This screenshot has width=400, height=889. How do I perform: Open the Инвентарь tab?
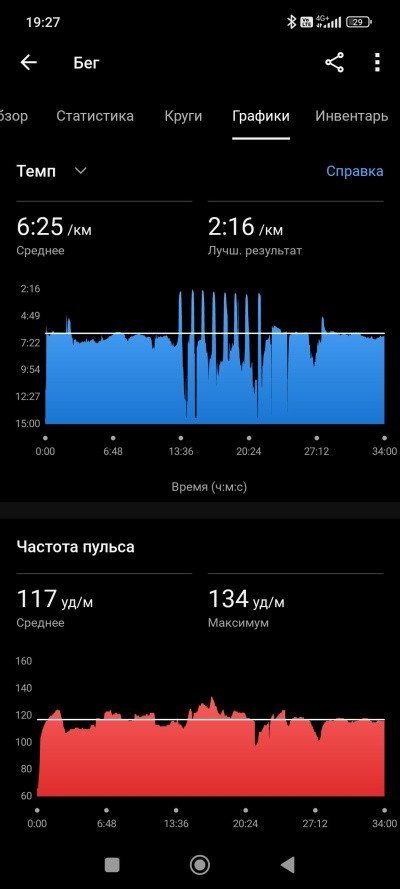pos(351,116)
